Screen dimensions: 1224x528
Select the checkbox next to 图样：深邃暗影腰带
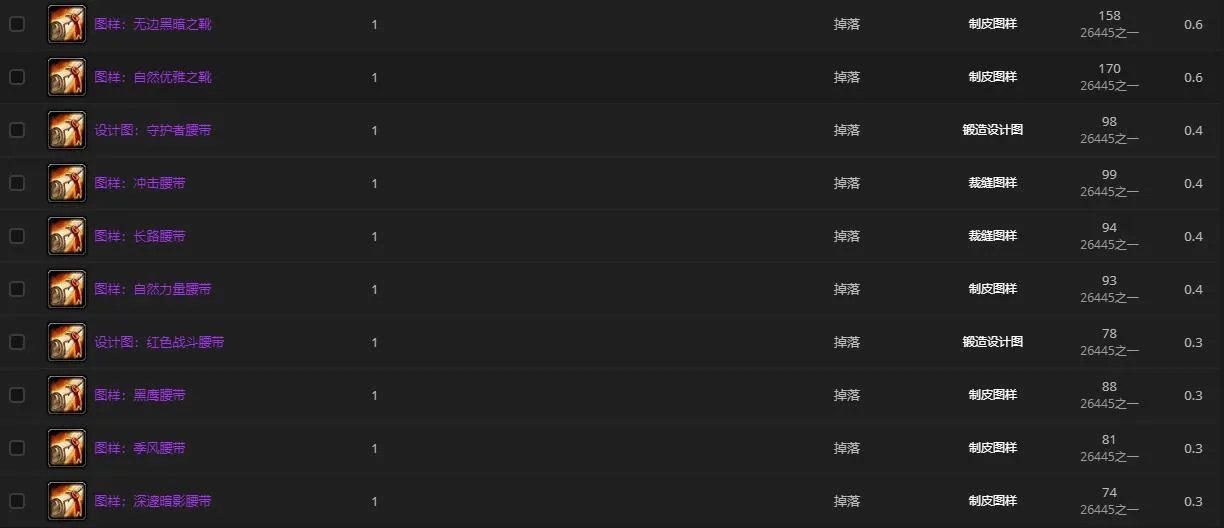17,501
